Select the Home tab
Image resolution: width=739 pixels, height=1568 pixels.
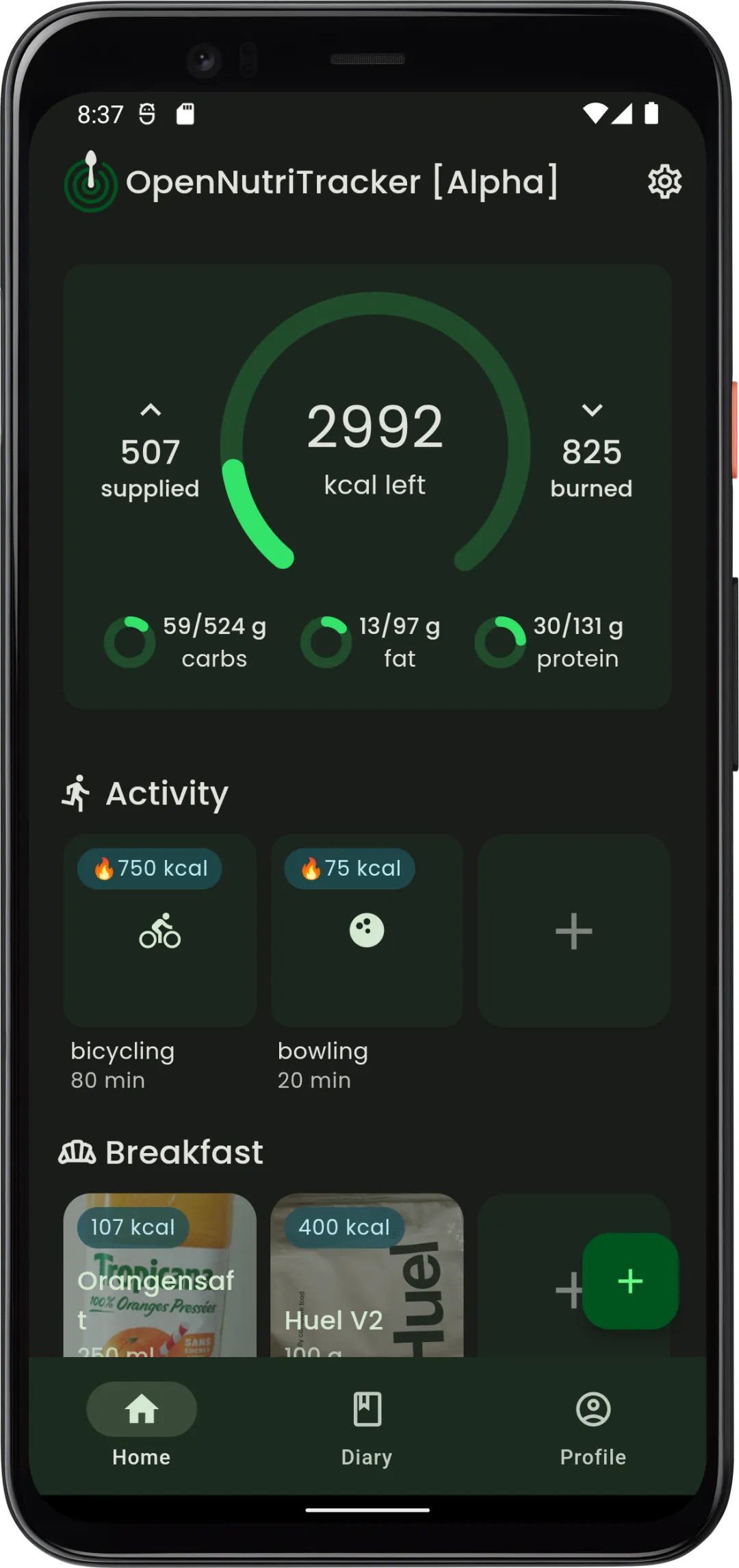tap(142, 1428)
